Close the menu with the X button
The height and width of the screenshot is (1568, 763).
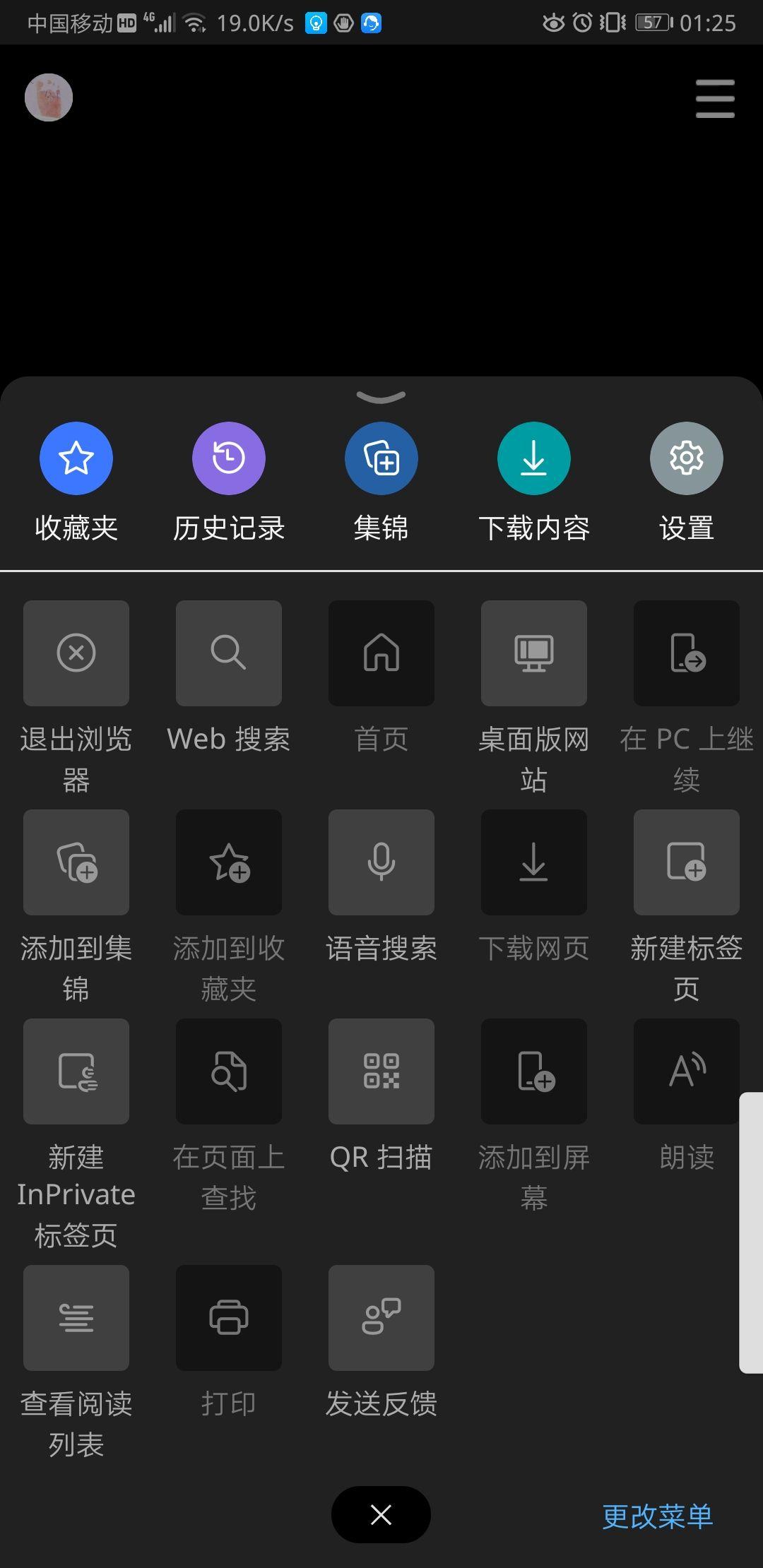tap(381, 1514)
